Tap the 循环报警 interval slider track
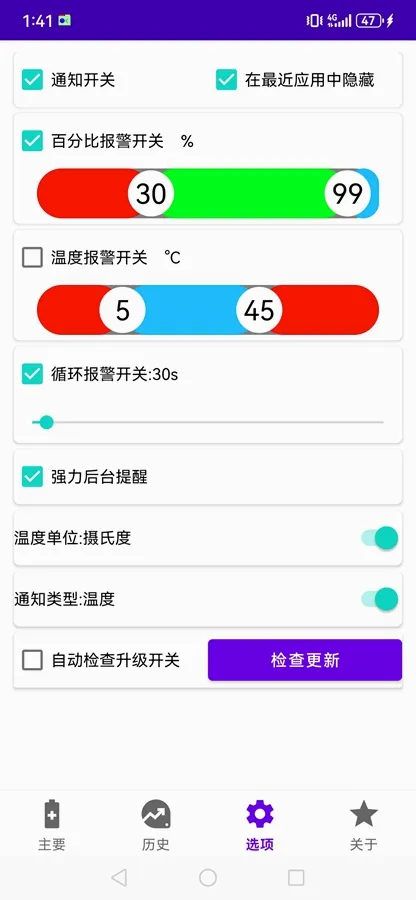The image size is (416, 900). [208, 422]
